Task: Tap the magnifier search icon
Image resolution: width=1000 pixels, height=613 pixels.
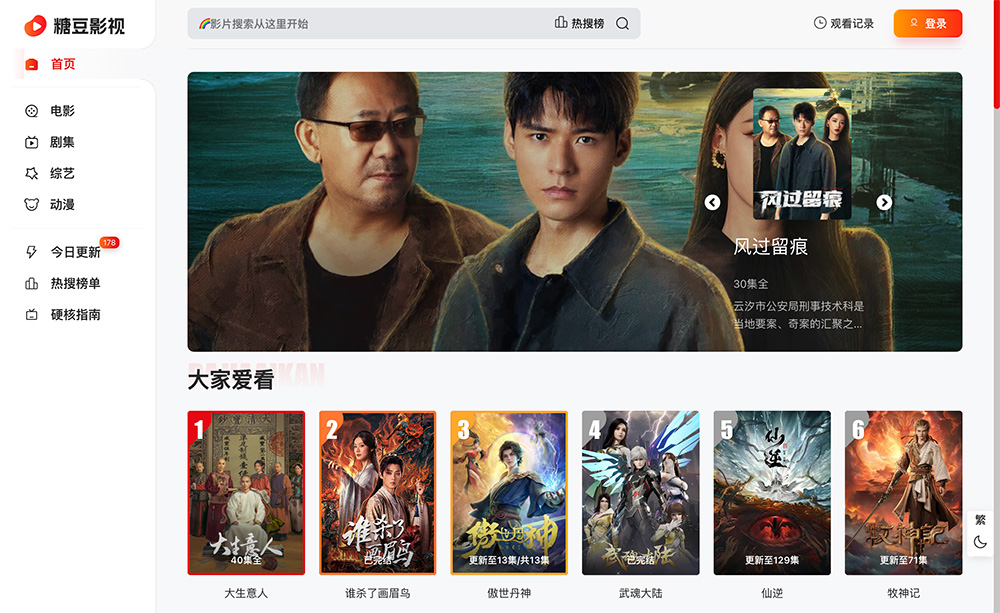Action: coord(622,24)
